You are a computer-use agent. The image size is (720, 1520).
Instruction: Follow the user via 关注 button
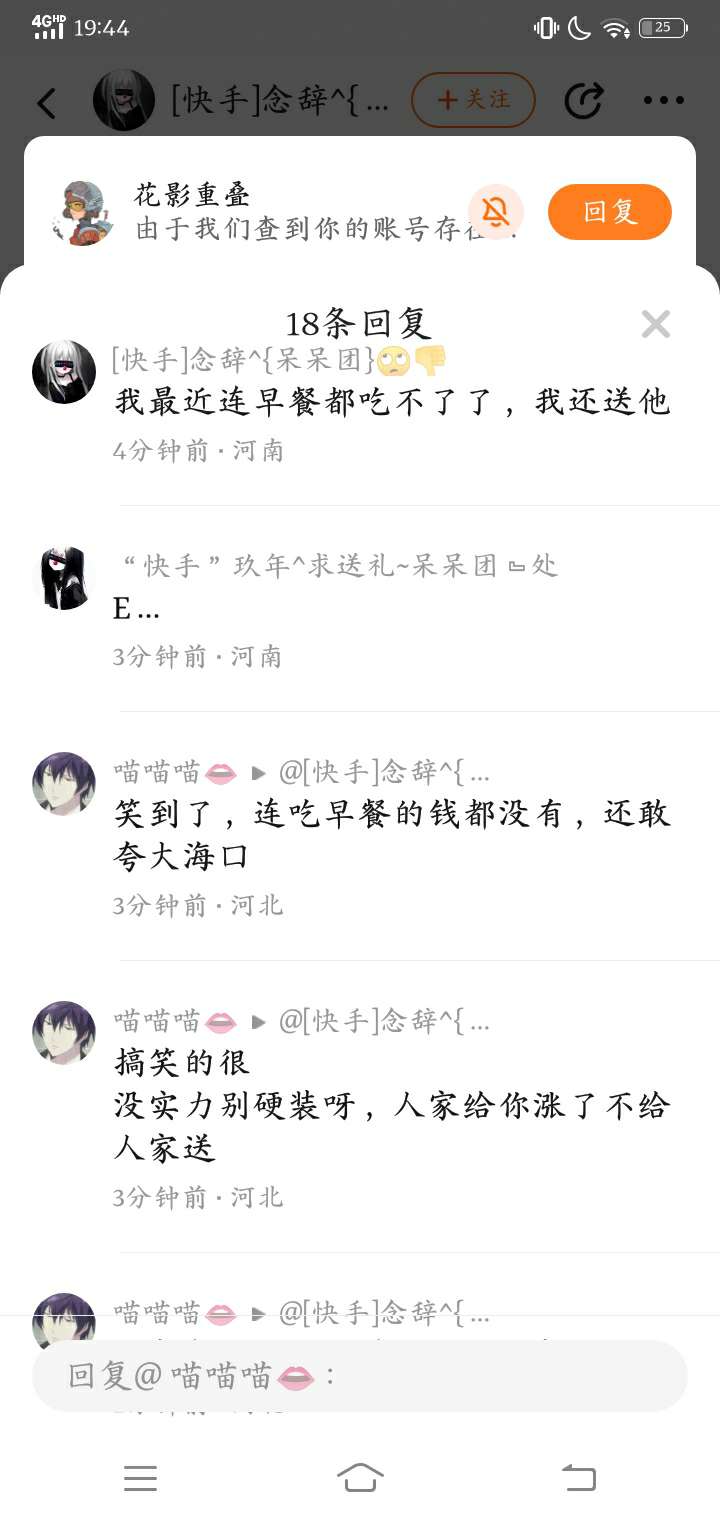[x=473, y=100]
